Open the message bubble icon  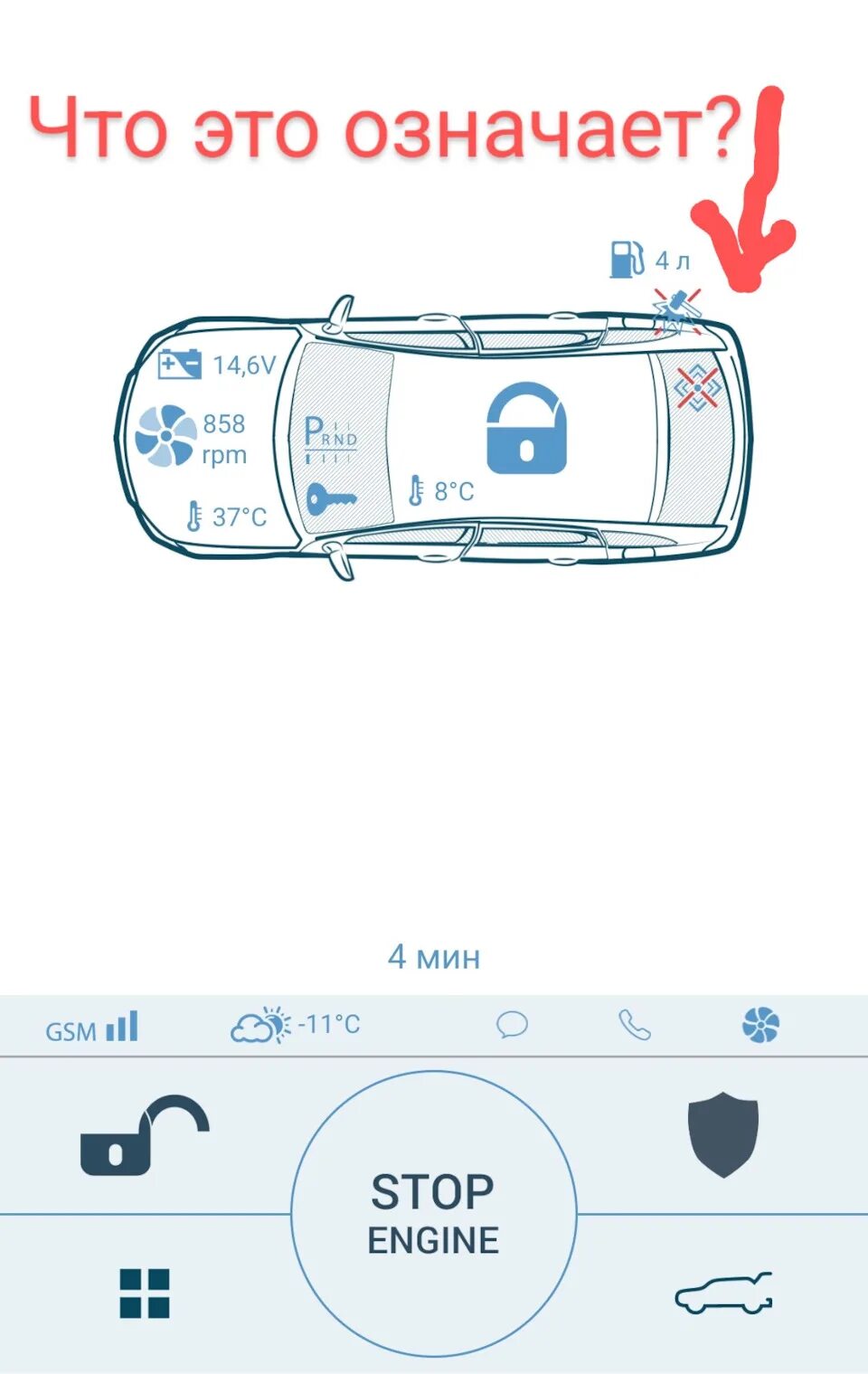tap(512, 1025)
